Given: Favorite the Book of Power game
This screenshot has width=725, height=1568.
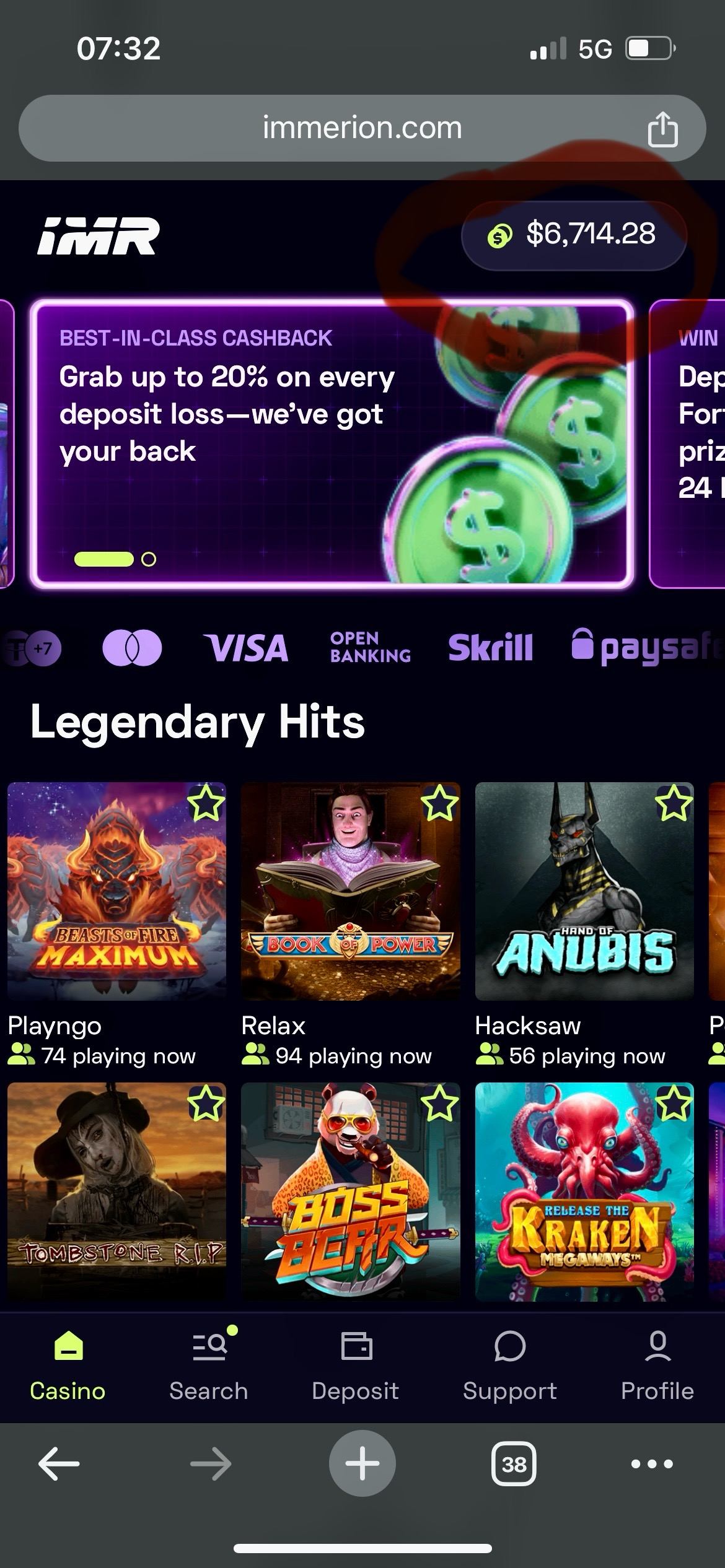Looking at the screenshot, I should [x=439, y=803].
